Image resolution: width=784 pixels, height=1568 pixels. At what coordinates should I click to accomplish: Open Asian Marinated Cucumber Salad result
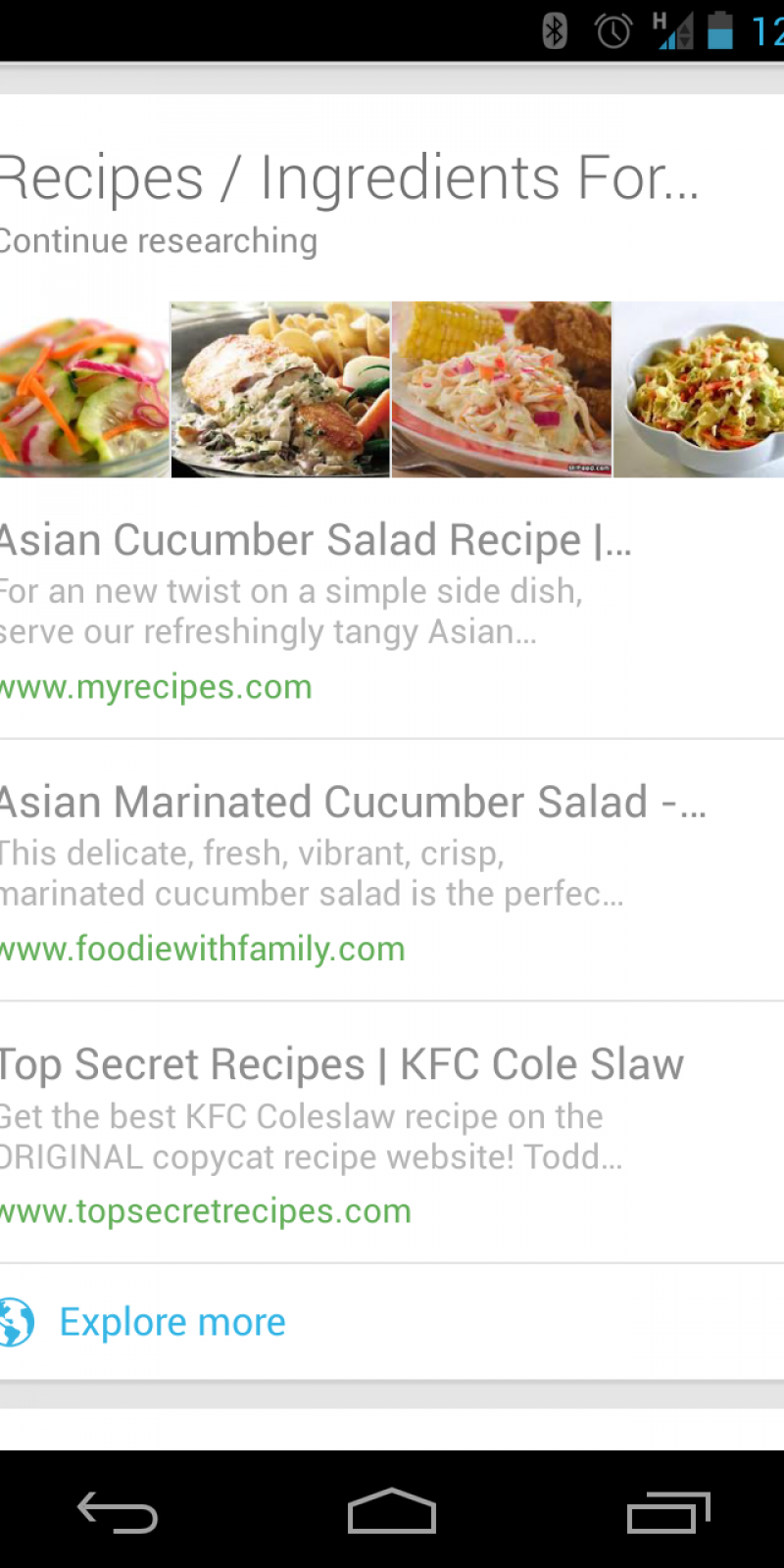(351, 803)
